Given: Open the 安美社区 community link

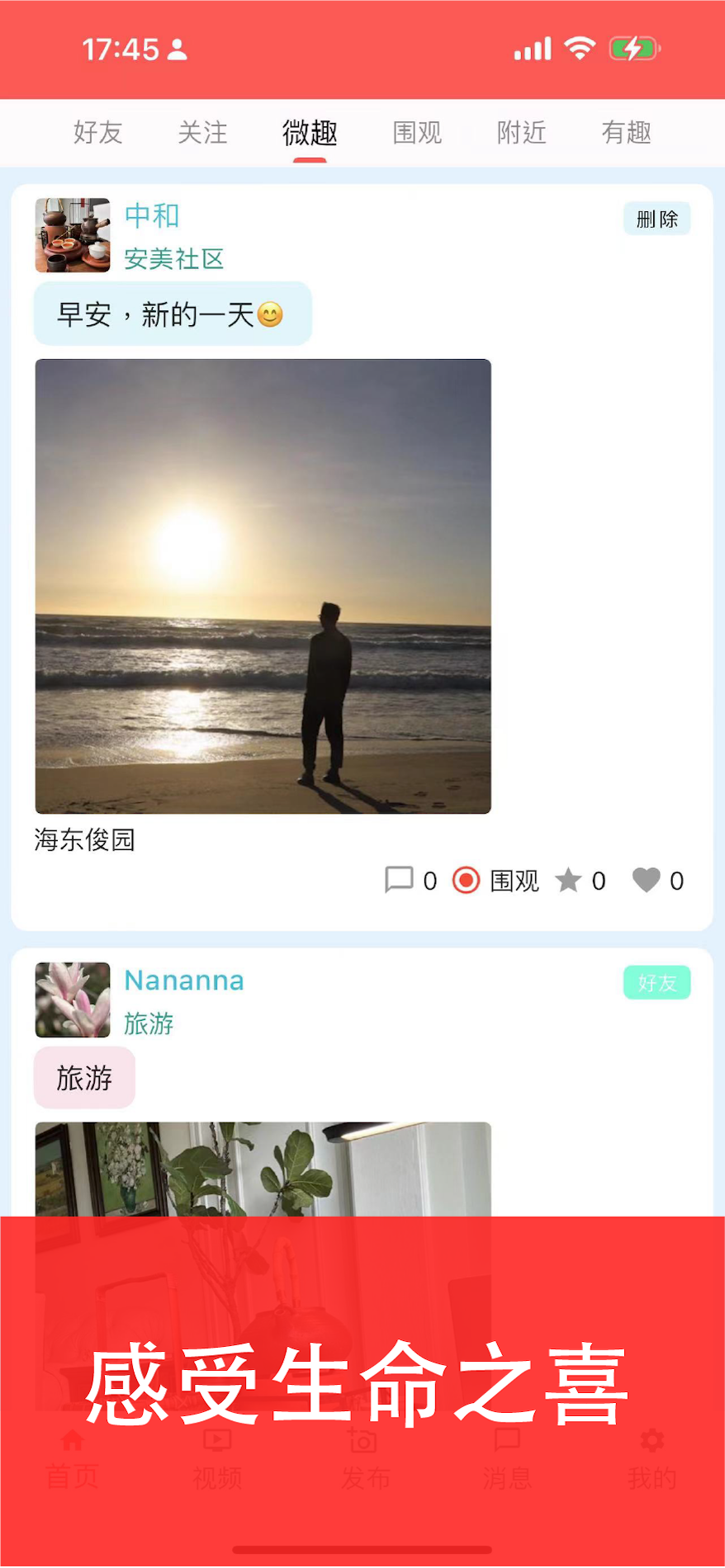Looking at the screenshot, I should click(173, 259).
